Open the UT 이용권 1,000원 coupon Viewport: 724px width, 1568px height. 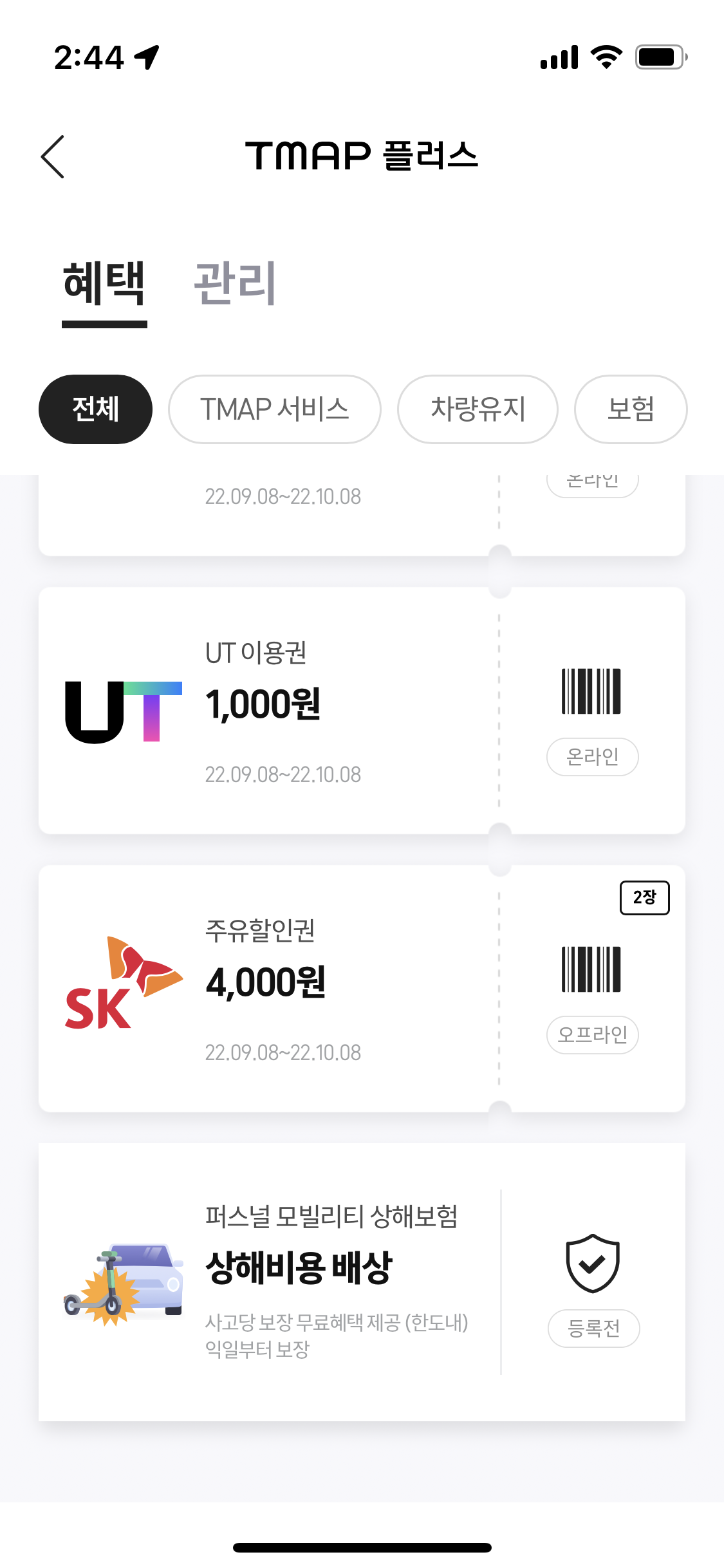tap(362, 711)
